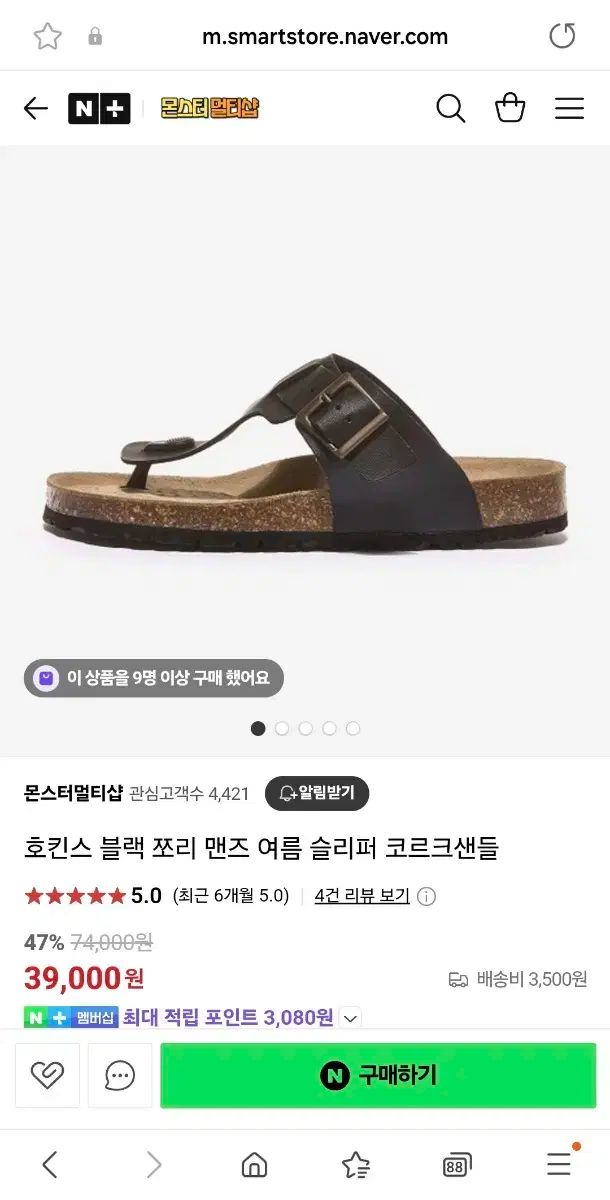This screenshot has width=610, height=1200.
Task: Open the browser bookmarks star toolbar button
Action: point(355,1164)
